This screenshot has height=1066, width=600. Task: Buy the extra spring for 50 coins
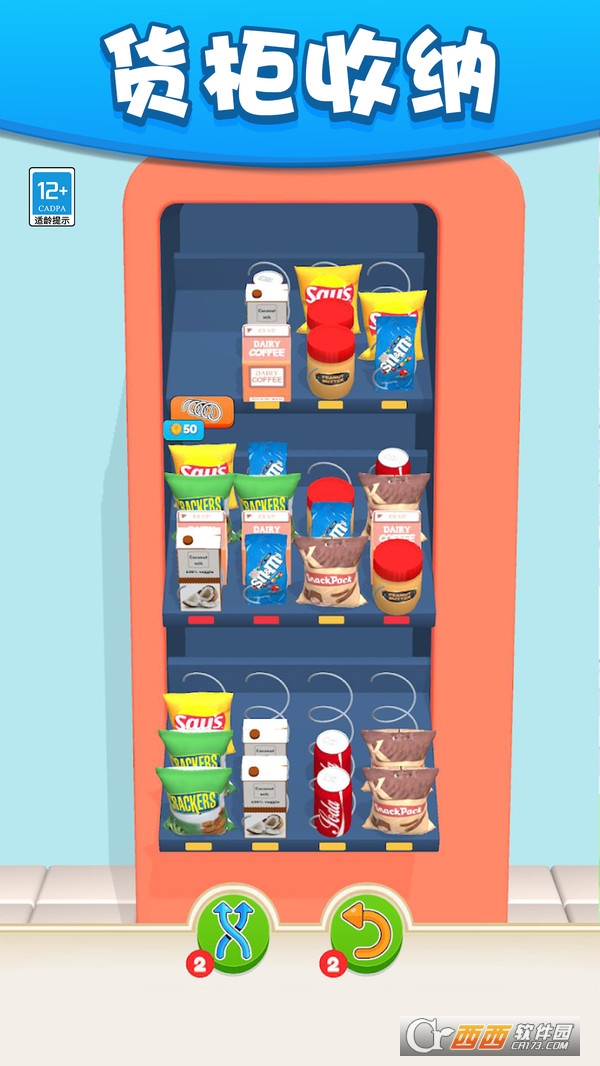(x=201, y=417)
